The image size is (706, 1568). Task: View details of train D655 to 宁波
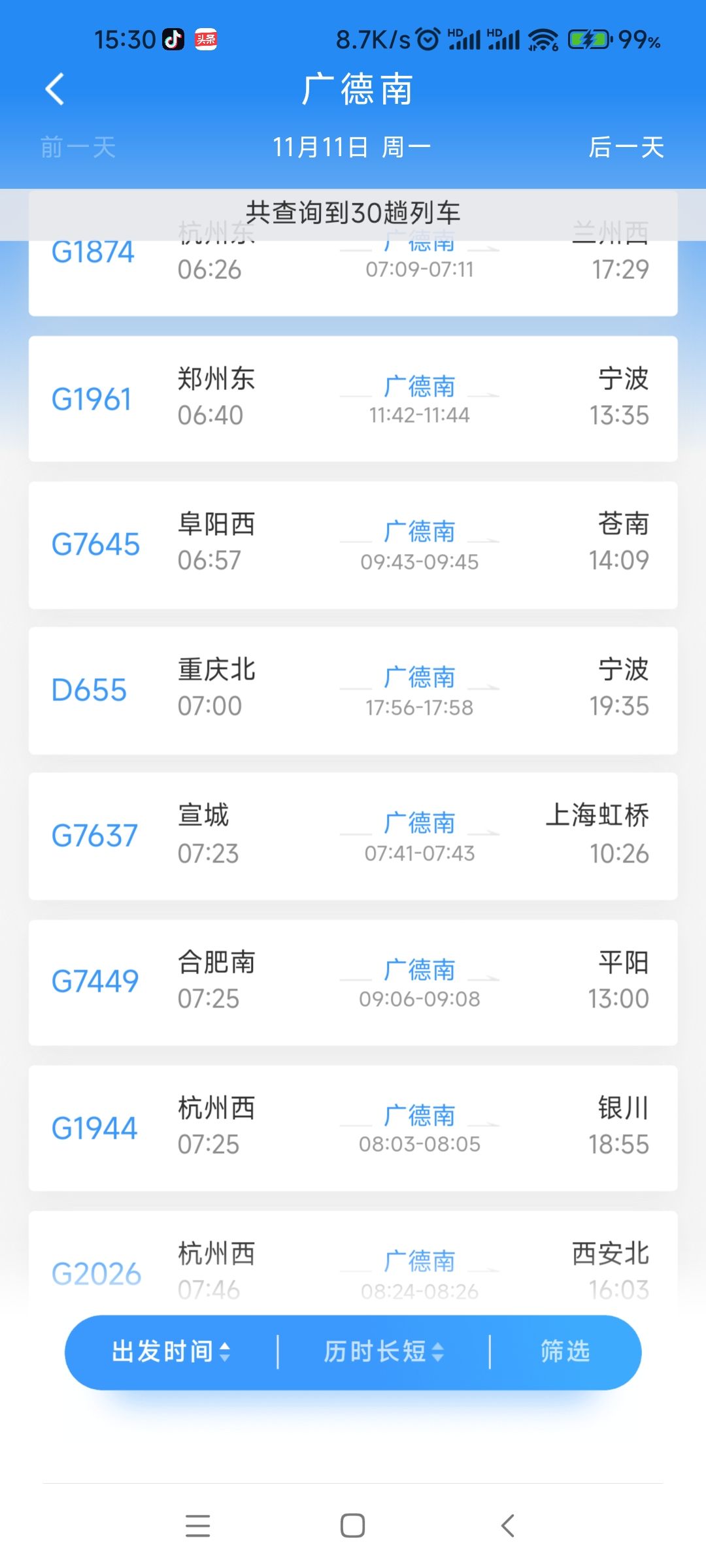coord(353,691)
